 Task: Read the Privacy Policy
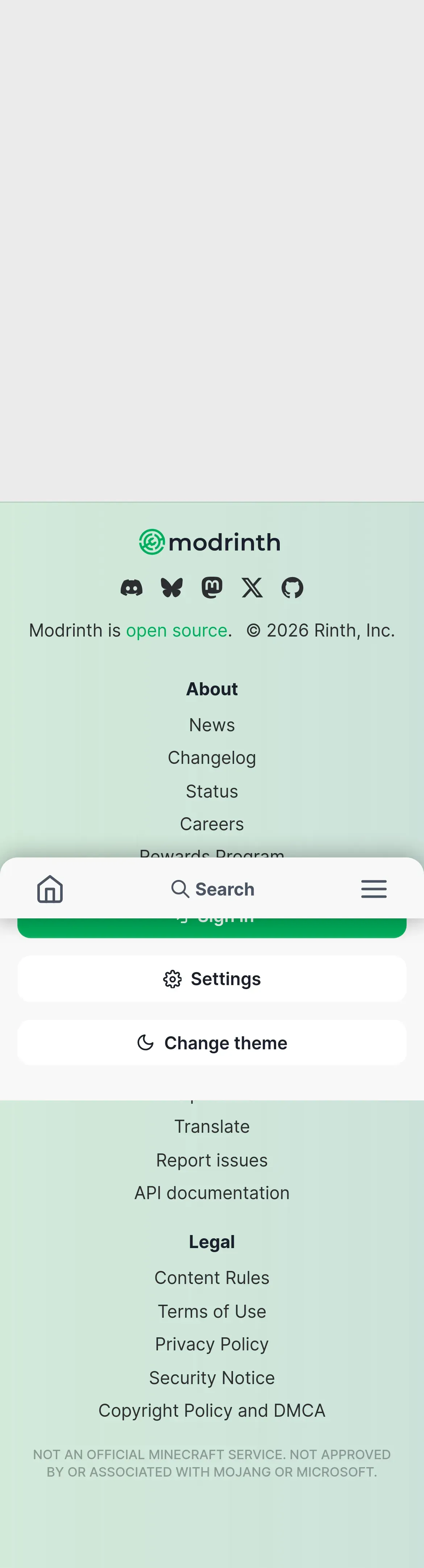212,1344
